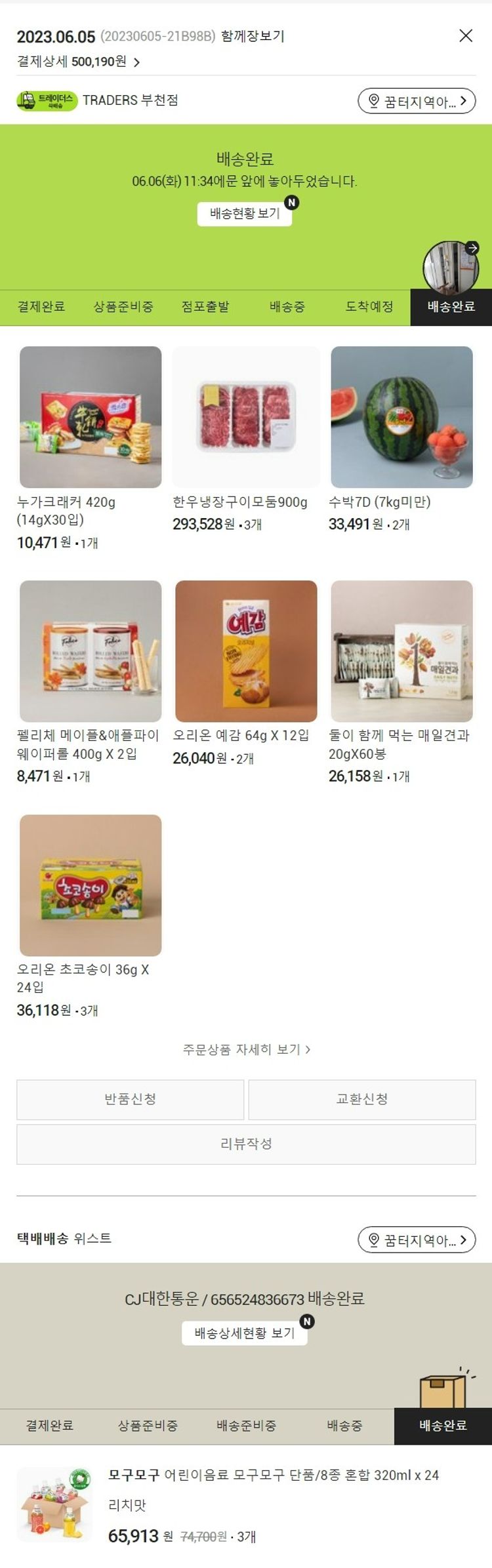Open the 수박7D watermelon product
The image size is (492, 1568).
point(401,418)
